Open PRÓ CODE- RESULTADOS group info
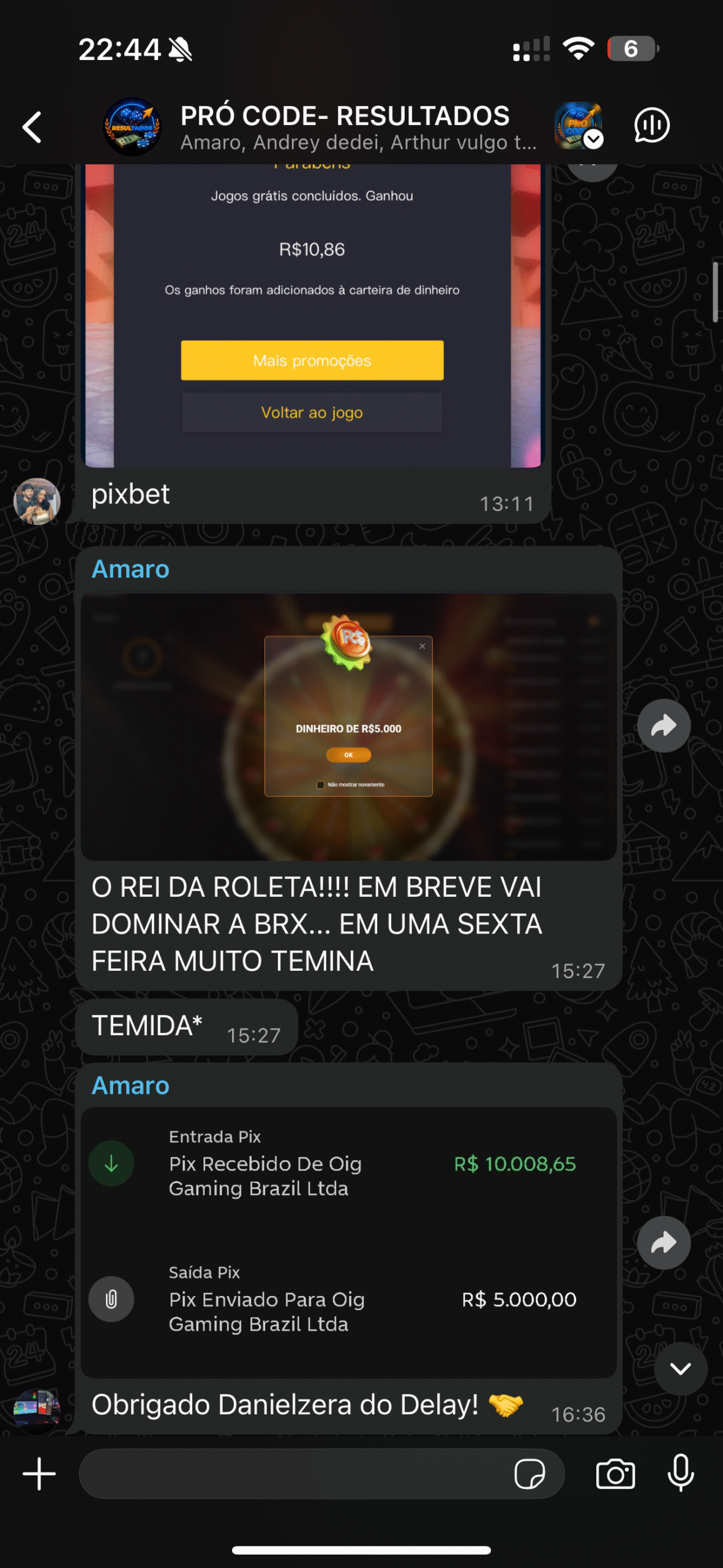This screenshot has width=723, height=1568. 345,127
